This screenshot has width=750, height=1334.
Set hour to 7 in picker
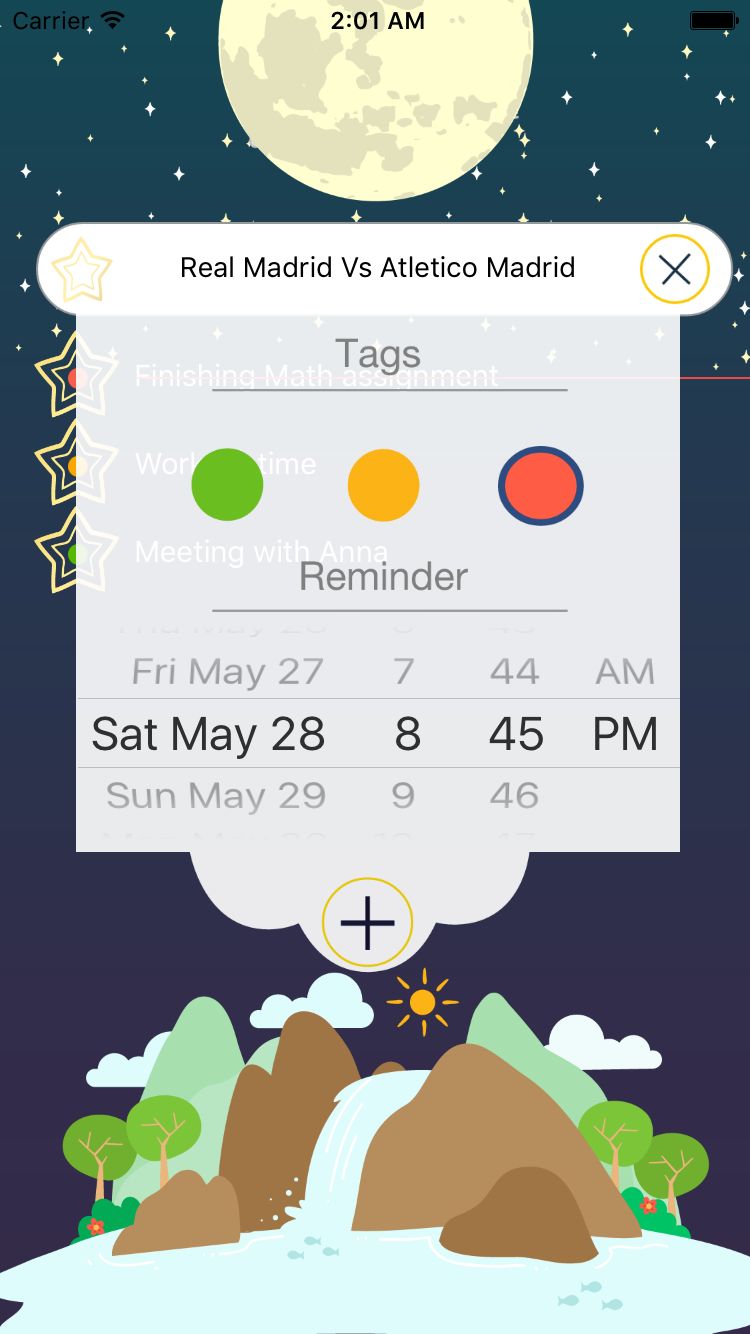(404, 672)
